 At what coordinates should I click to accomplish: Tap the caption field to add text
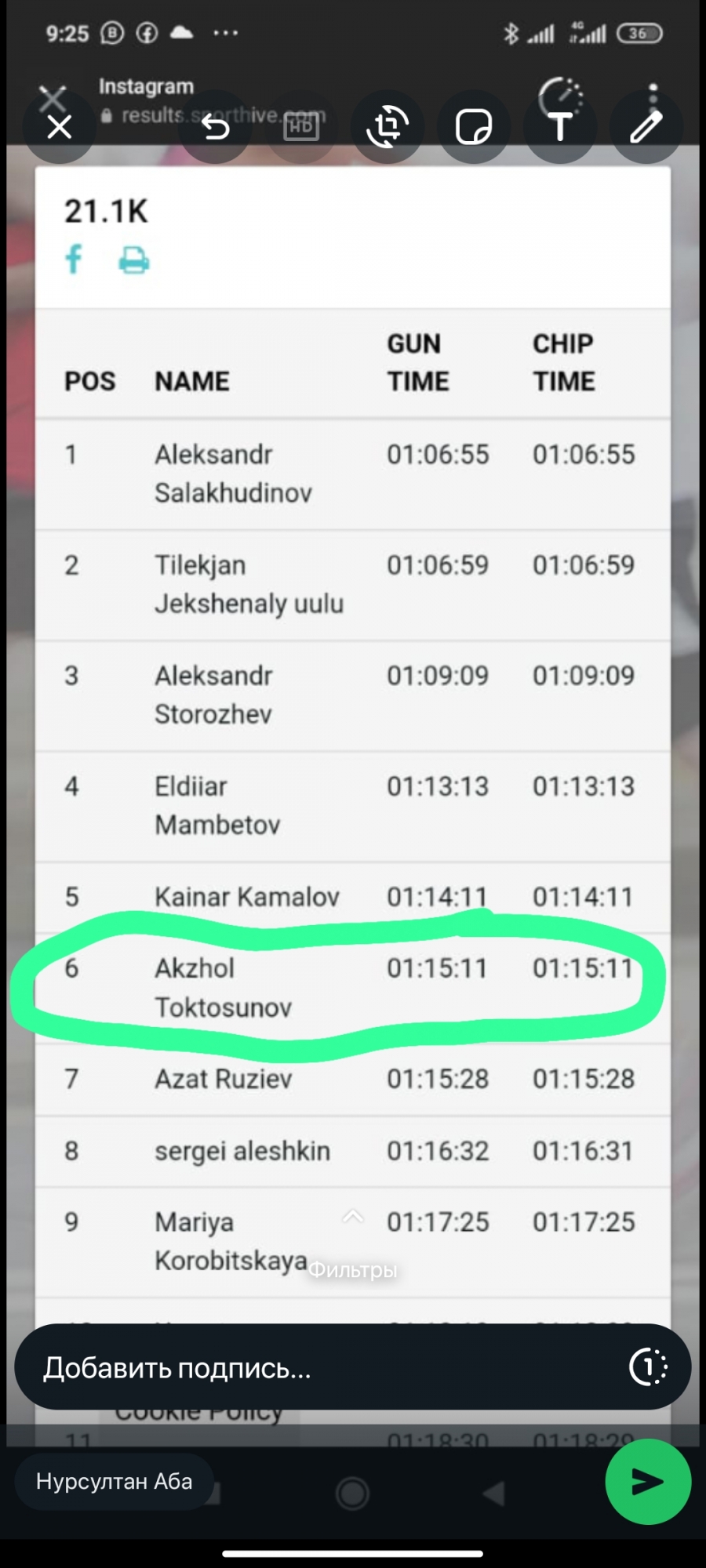tap(314, 1368)
